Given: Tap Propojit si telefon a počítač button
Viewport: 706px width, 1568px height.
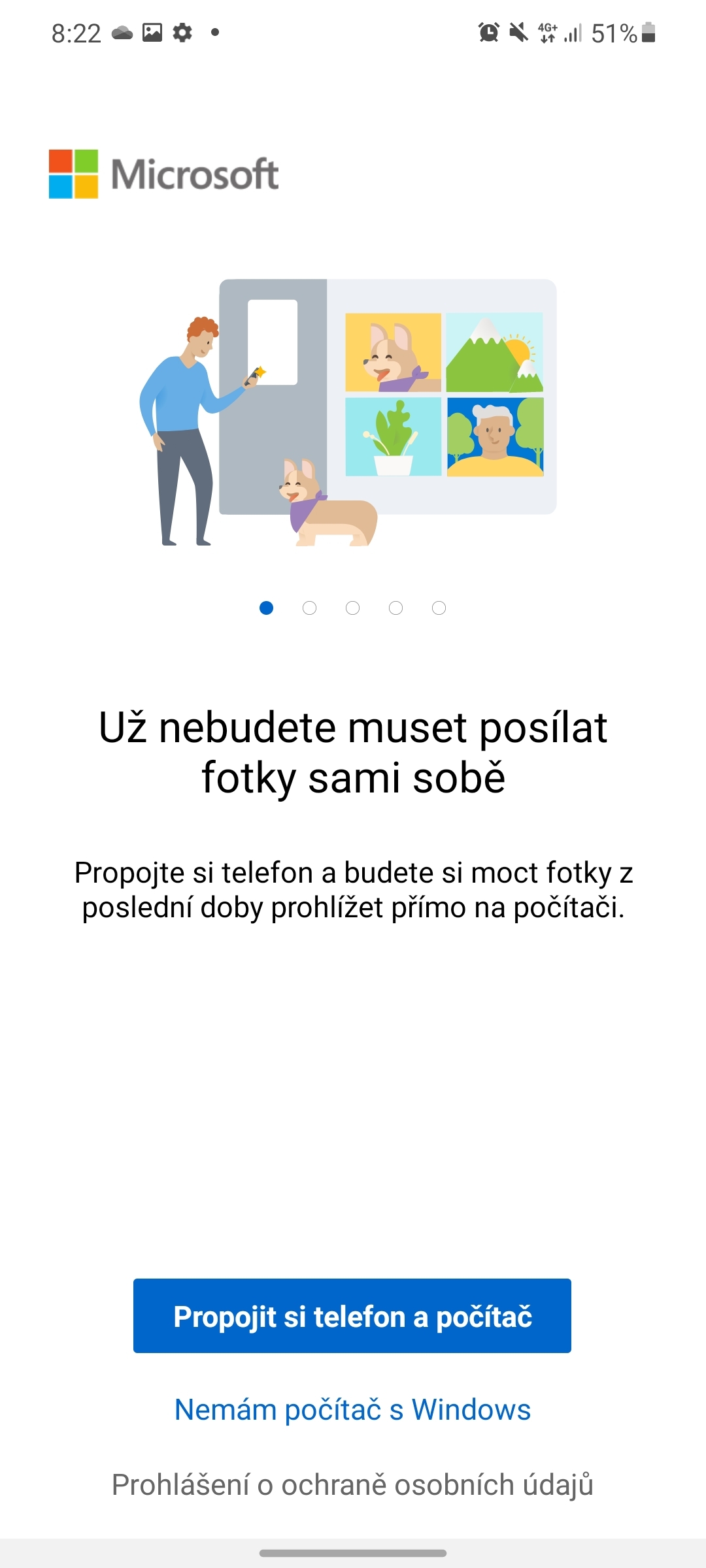Looking at the screenshot, I should click(352, 1316).
